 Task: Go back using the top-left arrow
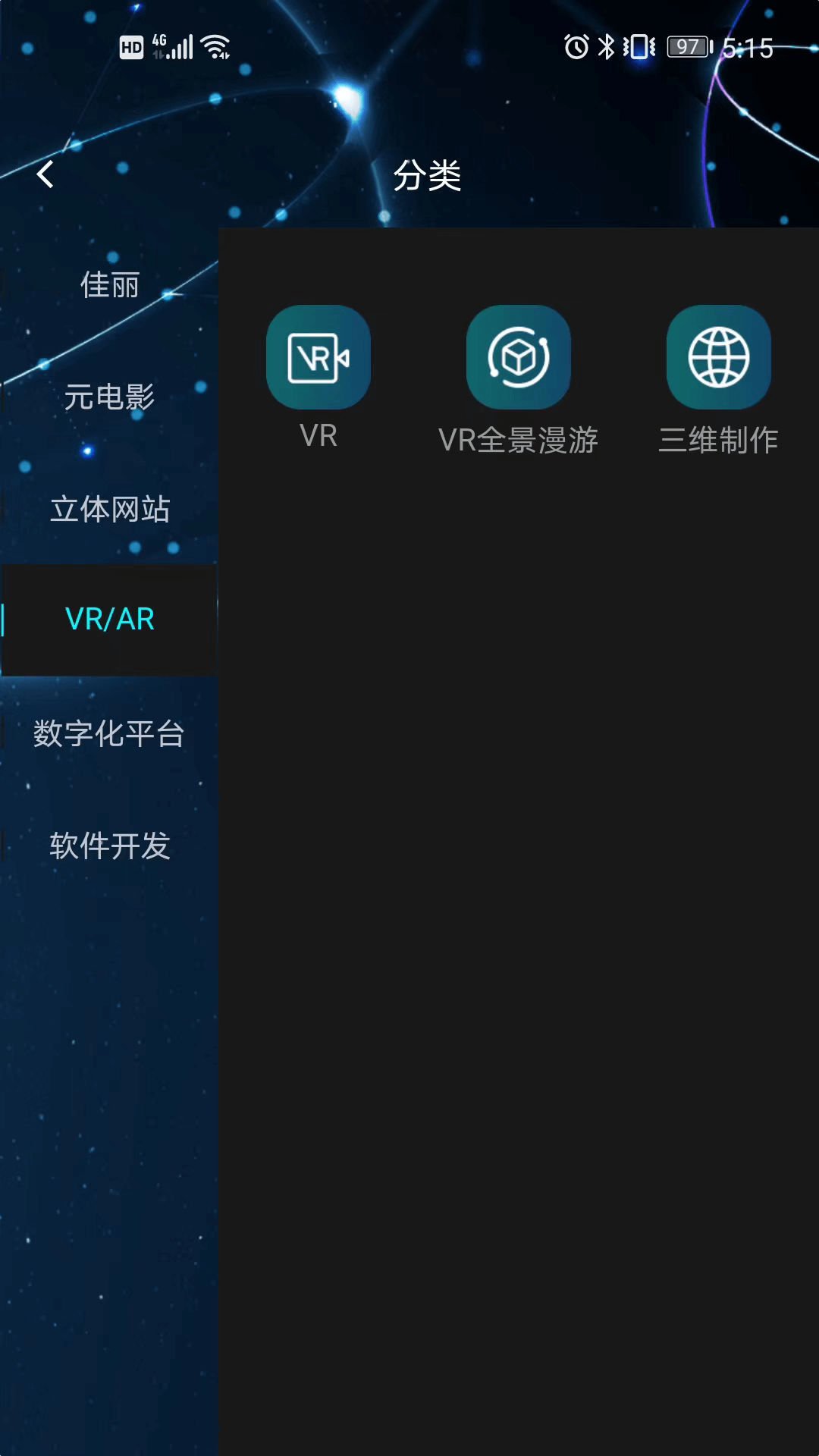45,174
